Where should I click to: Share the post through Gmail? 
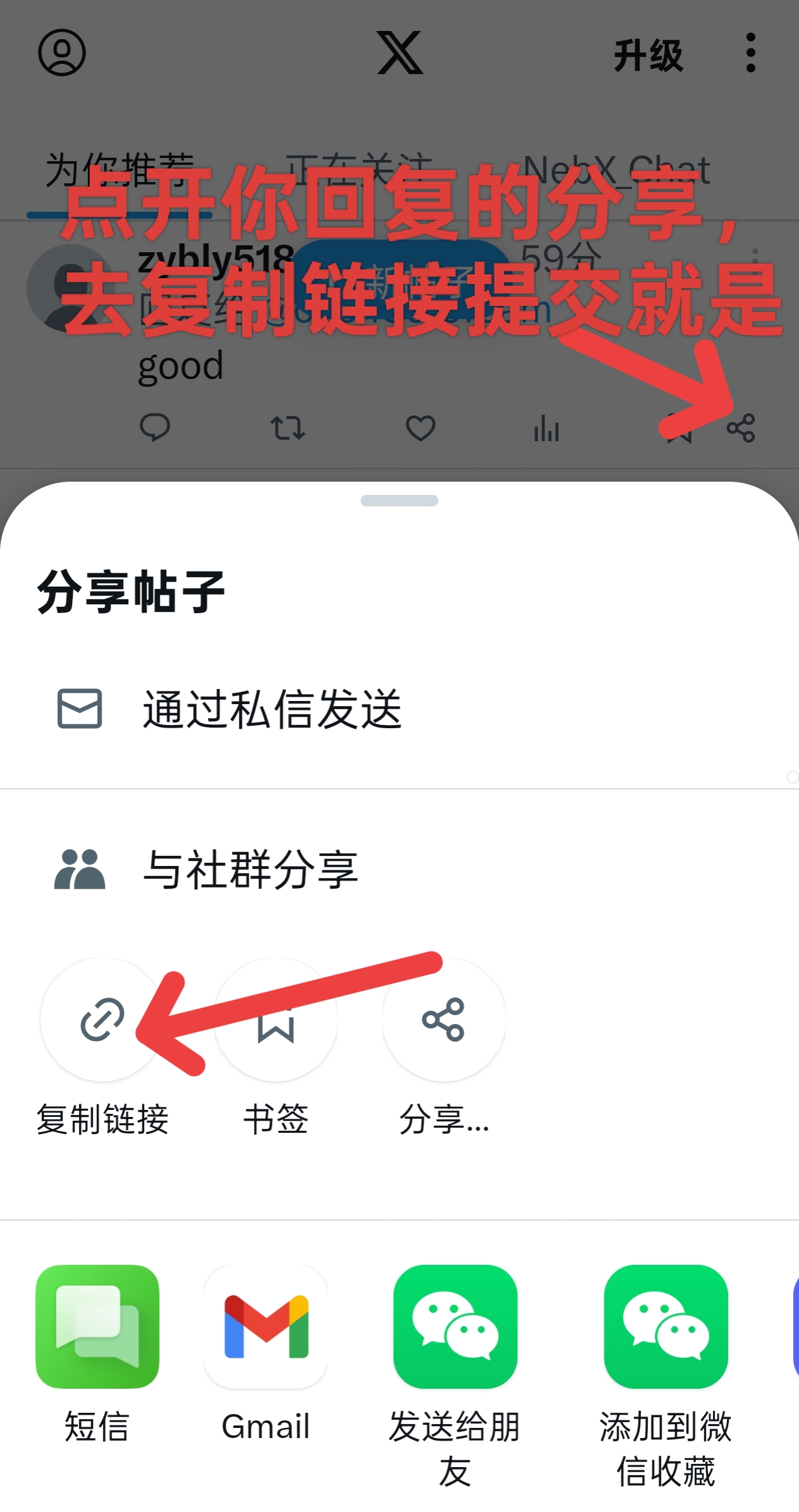pos(266,1327)
